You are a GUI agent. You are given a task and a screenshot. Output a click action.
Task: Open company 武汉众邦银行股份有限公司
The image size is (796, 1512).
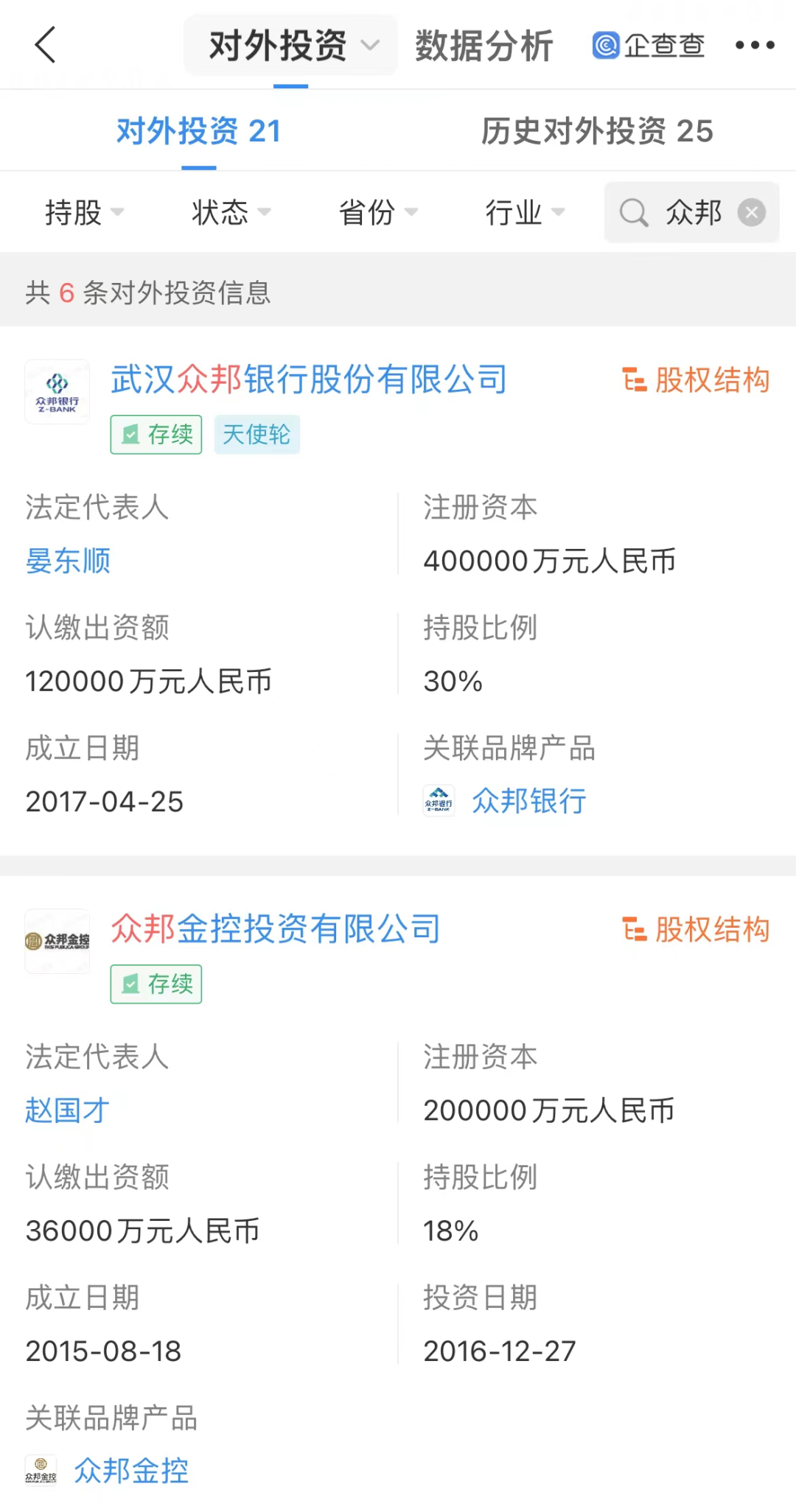point(308,379)
